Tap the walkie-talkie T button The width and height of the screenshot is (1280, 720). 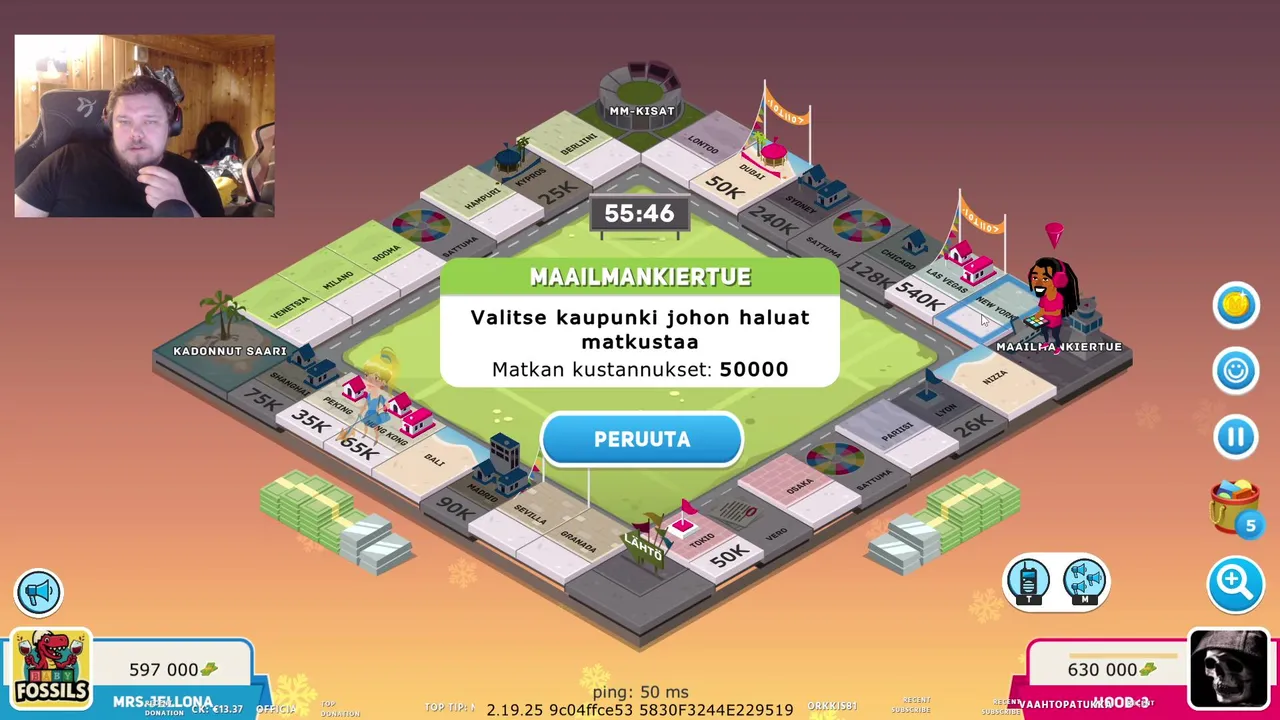[x=1028, y=582]
